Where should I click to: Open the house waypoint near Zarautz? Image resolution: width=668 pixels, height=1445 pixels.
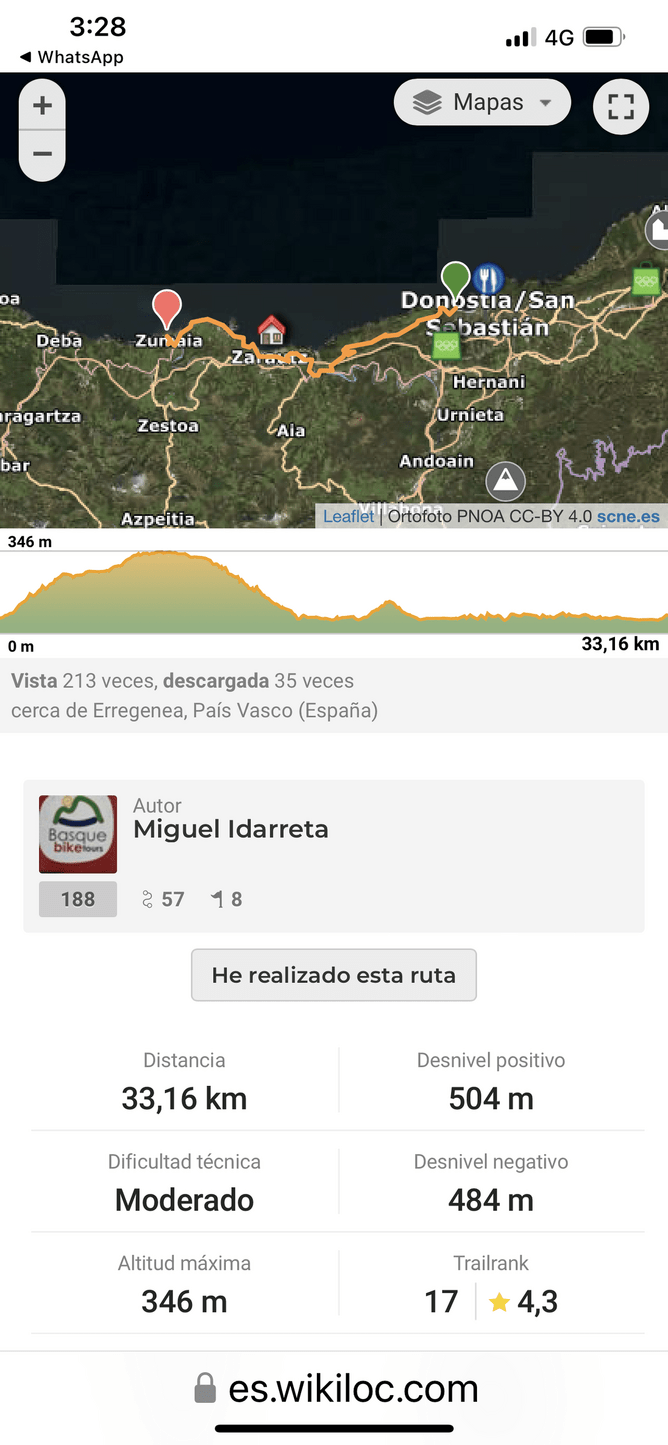(x=271, y=329)
